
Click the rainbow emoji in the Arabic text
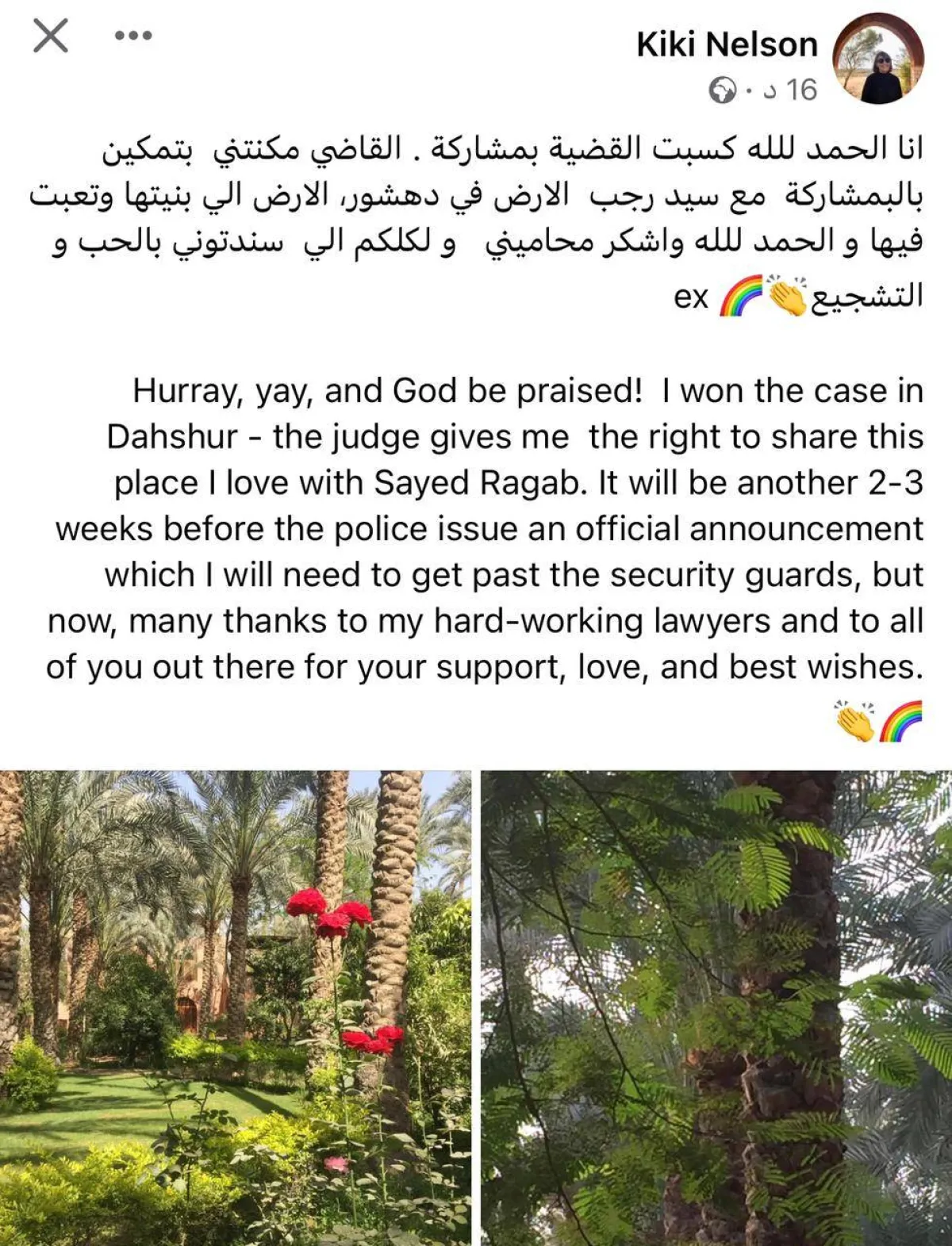743,297
